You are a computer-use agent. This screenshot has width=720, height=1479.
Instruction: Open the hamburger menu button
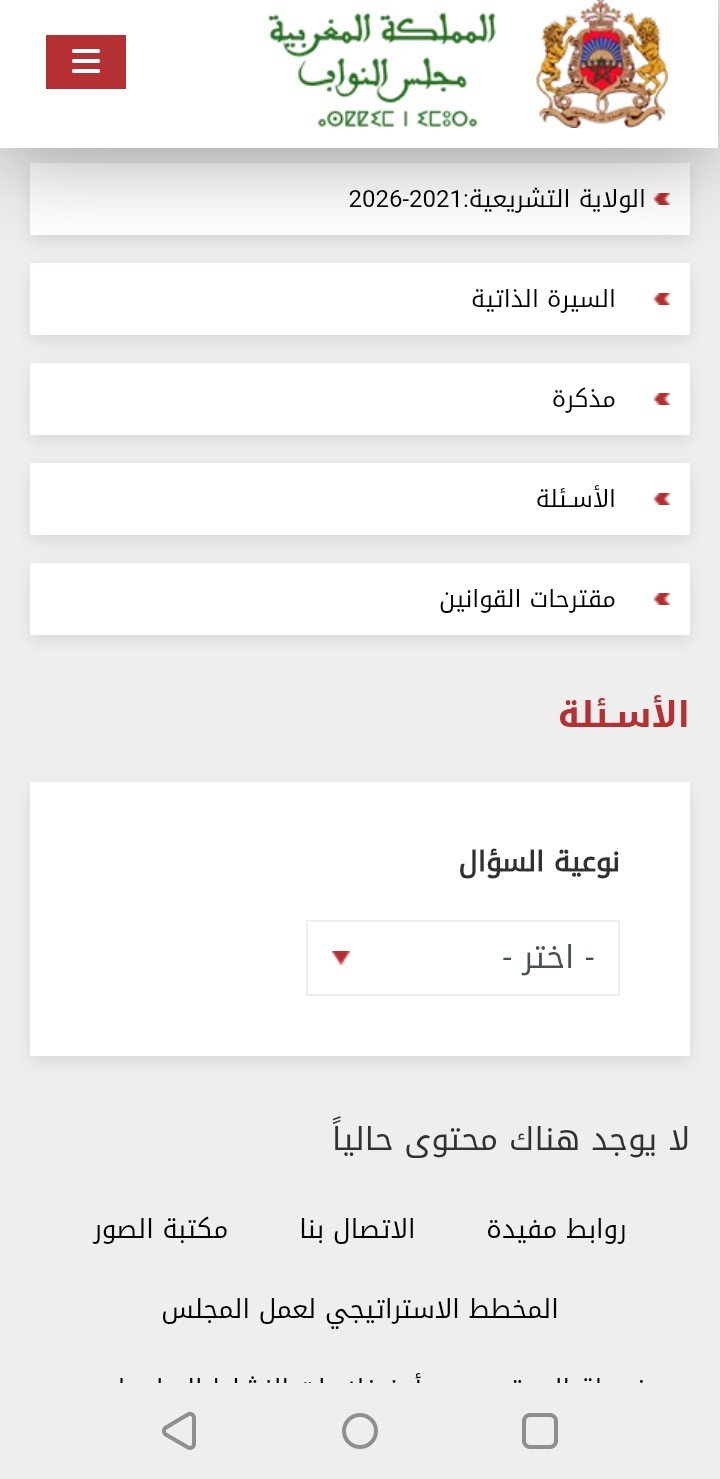tap(86, 62)
